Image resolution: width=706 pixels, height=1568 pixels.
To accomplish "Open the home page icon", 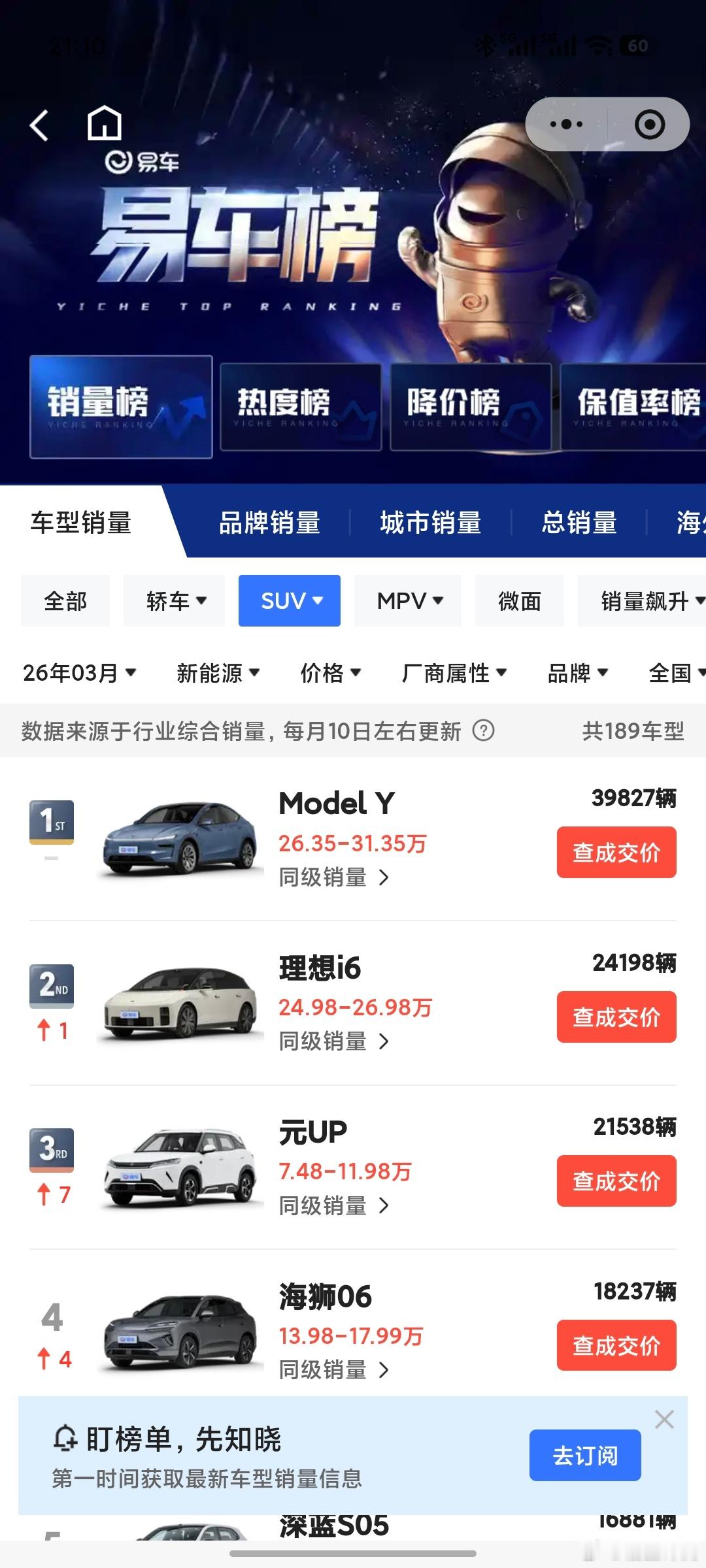I will (103, 124).
